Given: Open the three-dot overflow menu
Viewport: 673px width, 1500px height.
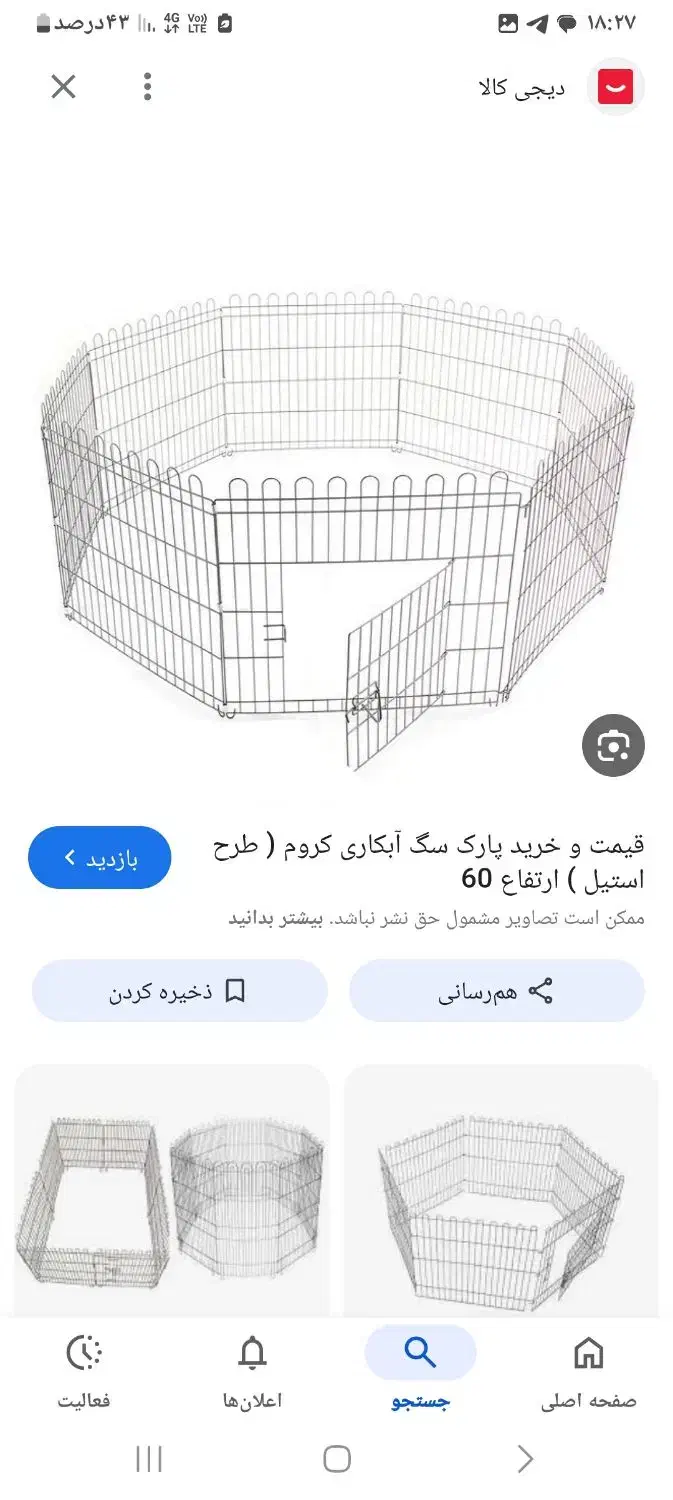Looking at the screenshot, I should click(x=147, y=87).
